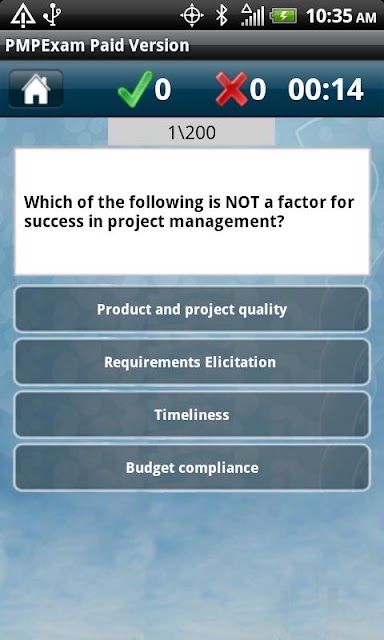This screenshot has height=640, width=384.
Task: Answer with Budget compliance
Action: click(x=192, y=467)
